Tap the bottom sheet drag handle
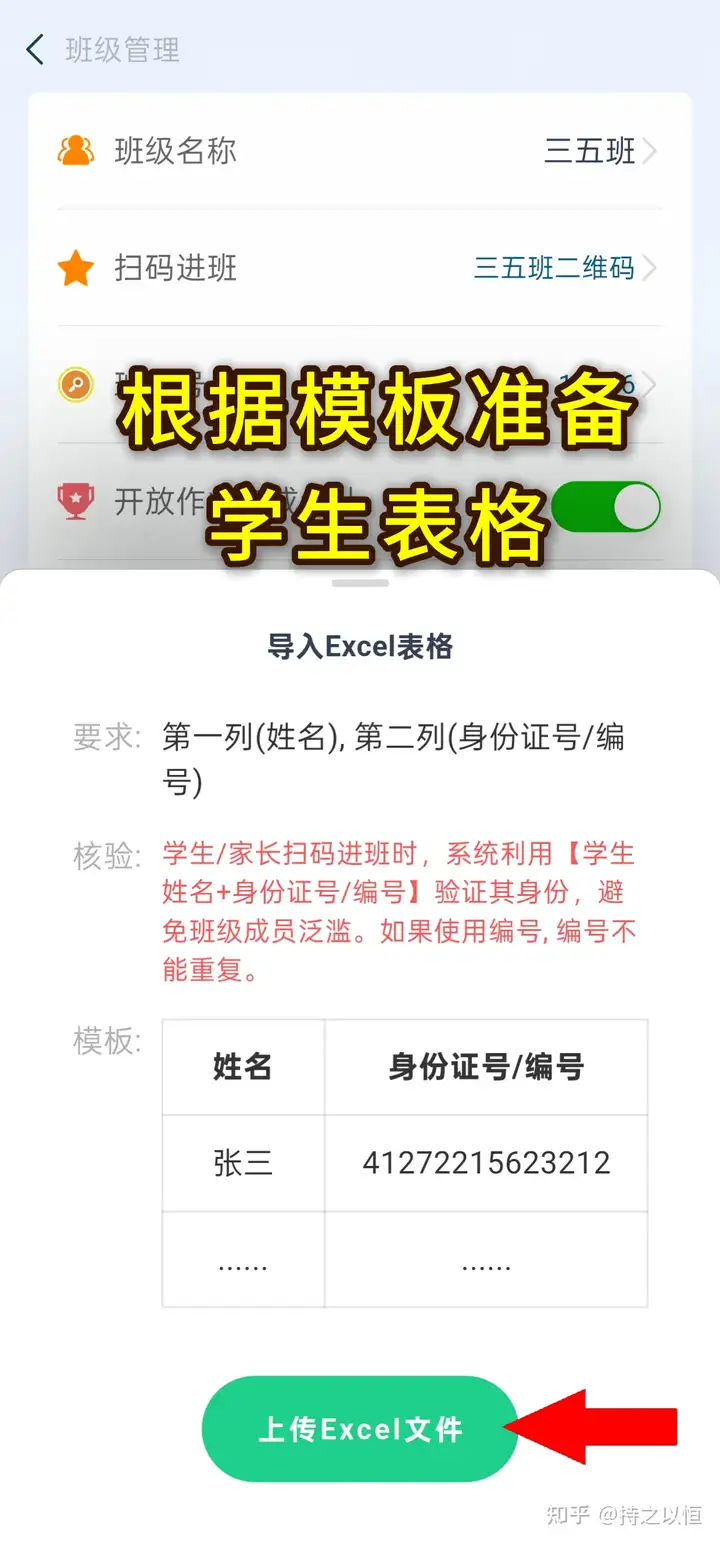720x1544 pixels. [360, 583]
